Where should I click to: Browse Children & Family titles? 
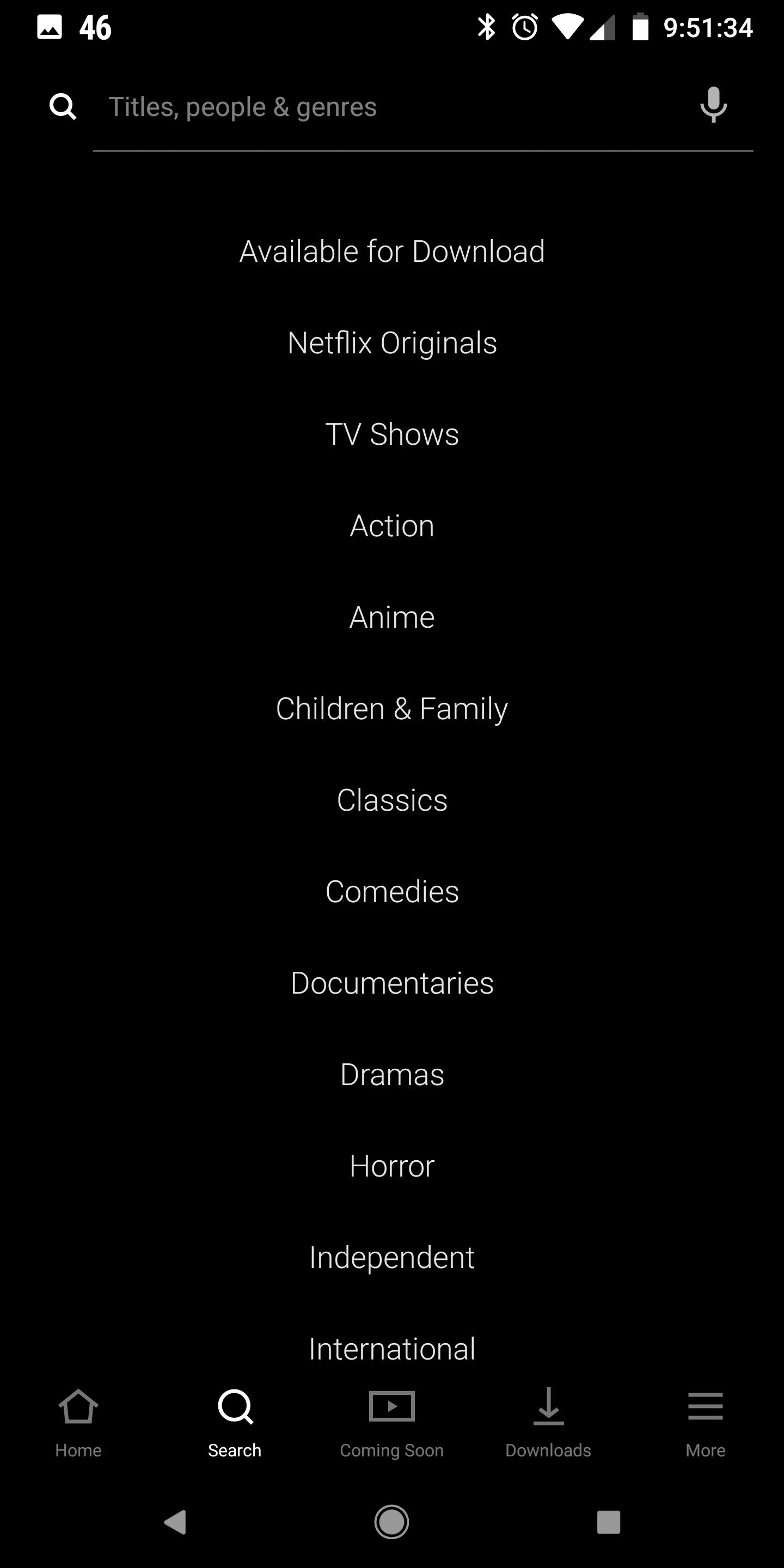pos(391,708)
